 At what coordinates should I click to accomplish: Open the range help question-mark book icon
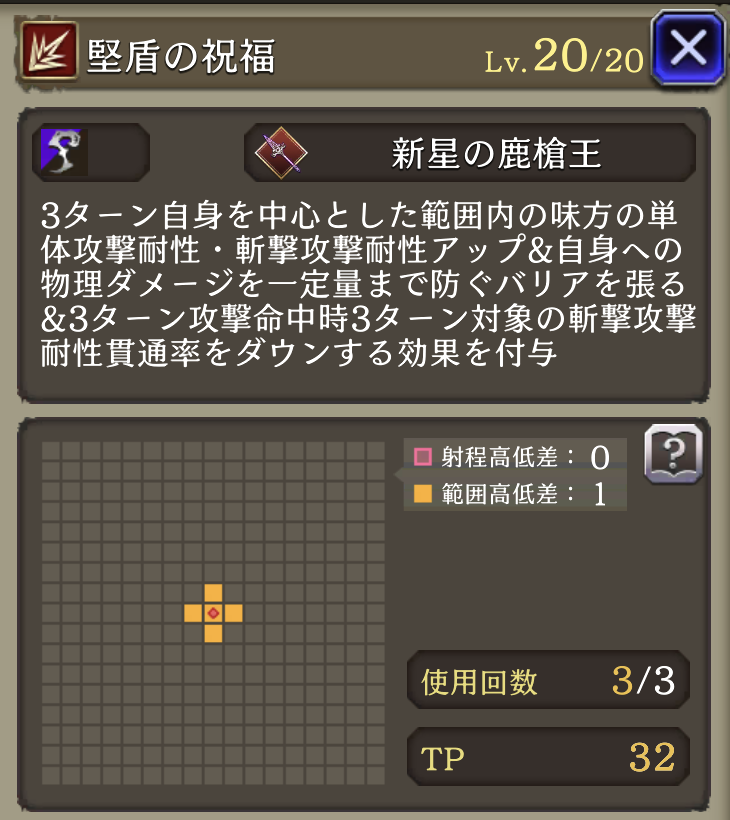pyautogui.click(x=673, y=453)
